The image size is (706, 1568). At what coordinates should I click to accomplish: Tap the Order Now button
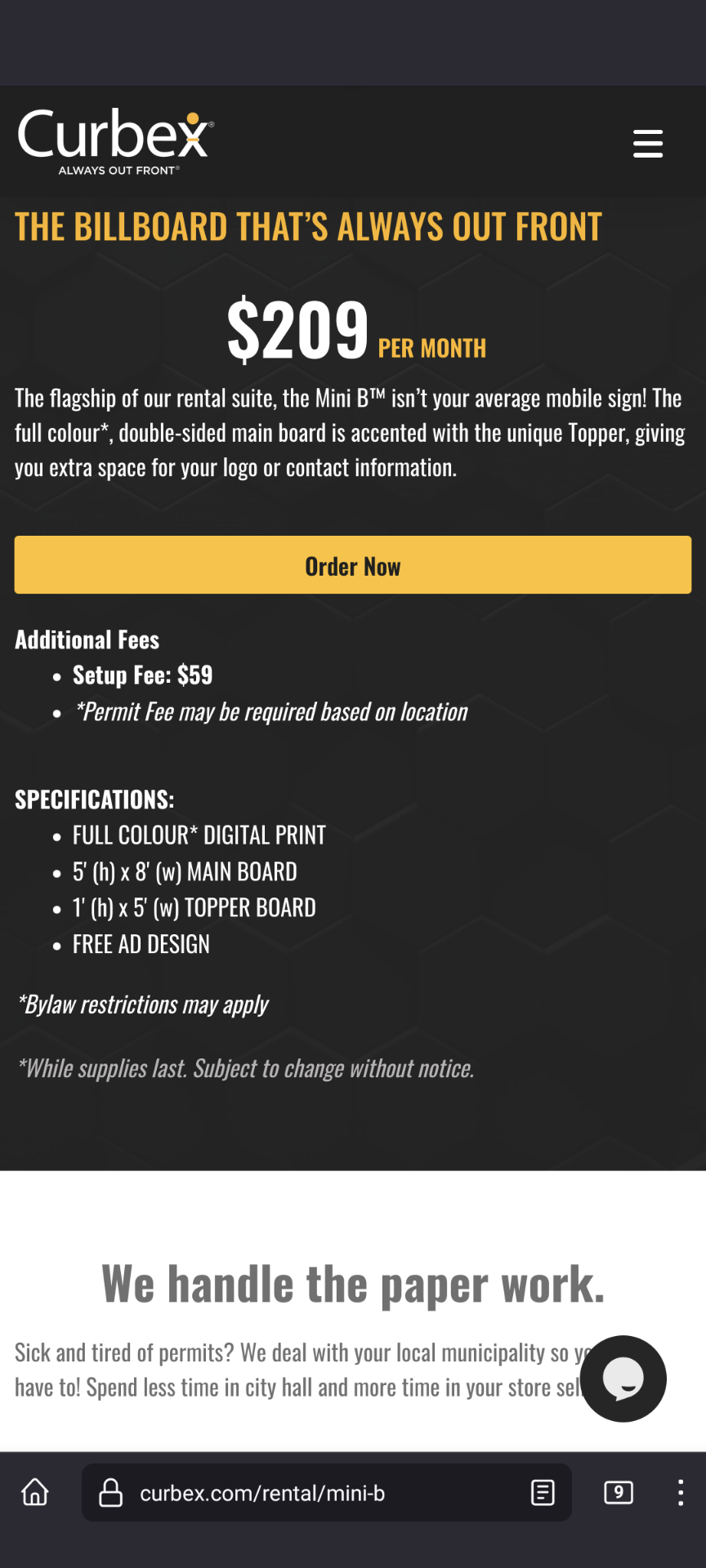click(353, 565)
